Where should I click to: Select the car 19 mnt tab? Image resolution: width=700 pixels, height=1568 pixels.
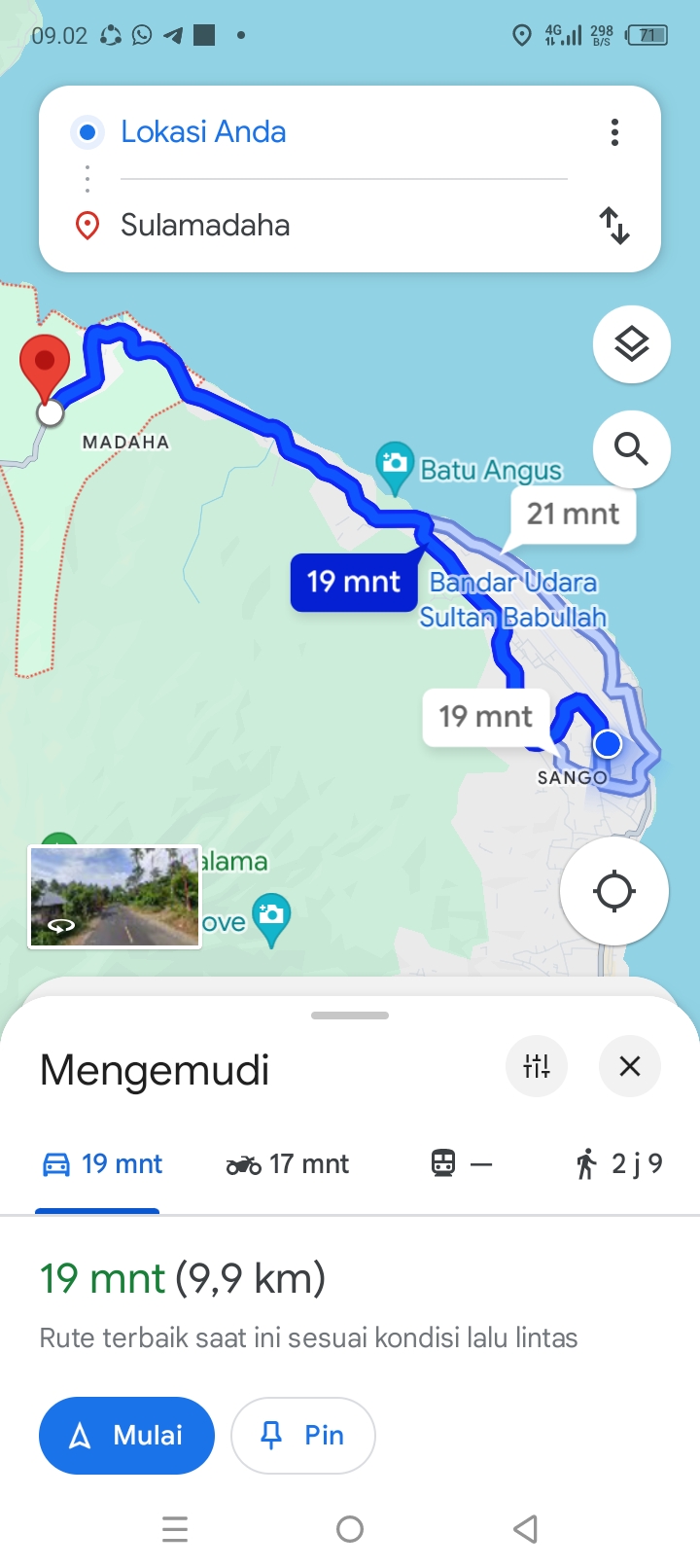coord(101,1164)
